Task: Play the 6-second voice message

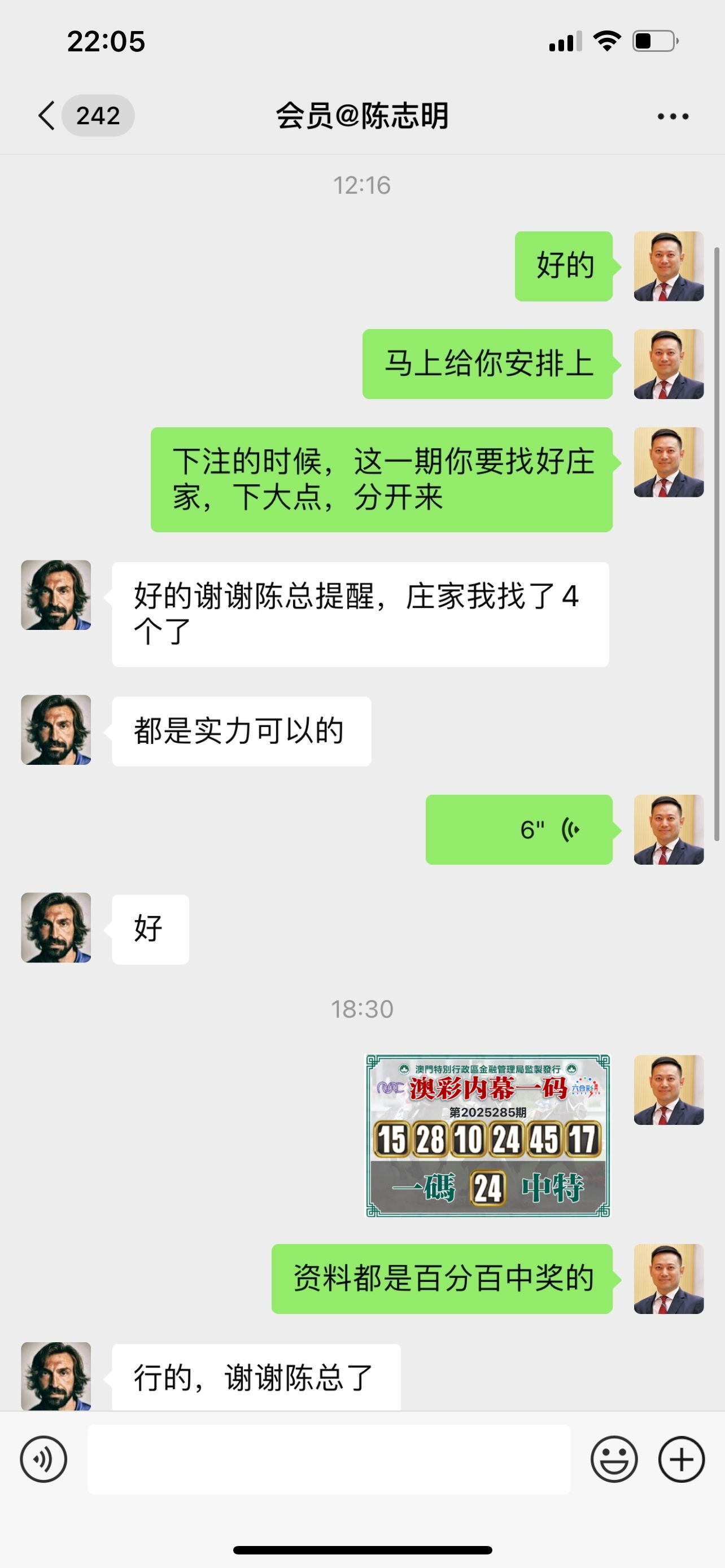Action: coord(519,829)
